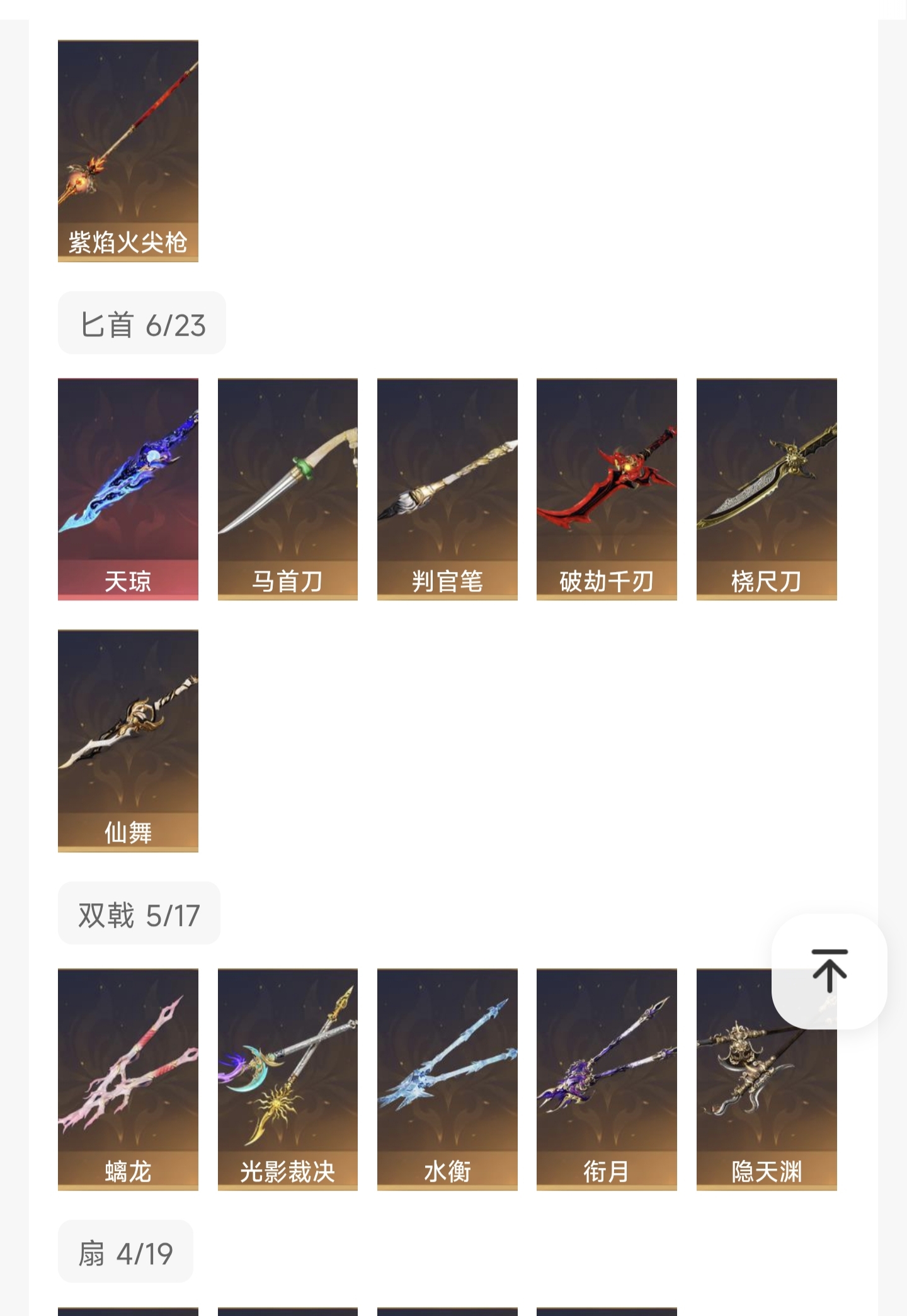
Task: View the 判官笔 weapon card
Action: click(447, 489)
